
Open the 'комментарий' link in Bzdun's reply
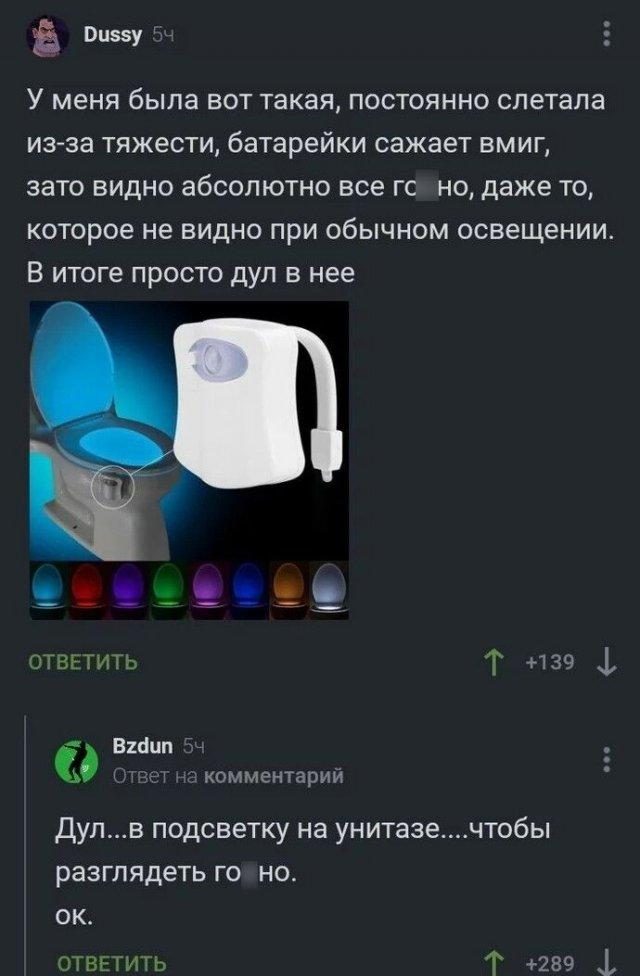[x=273, y=775]
